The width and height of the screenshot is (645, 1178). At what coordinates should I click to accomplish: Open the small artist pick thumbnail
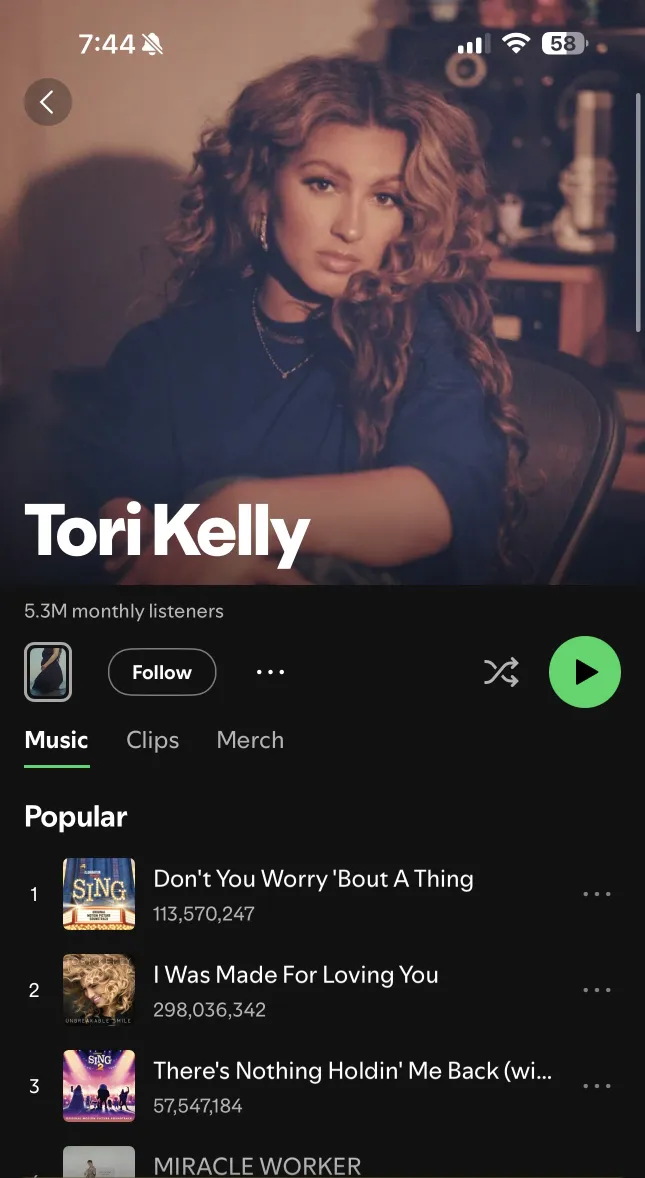pyautogui.click(x=47, y=672)
